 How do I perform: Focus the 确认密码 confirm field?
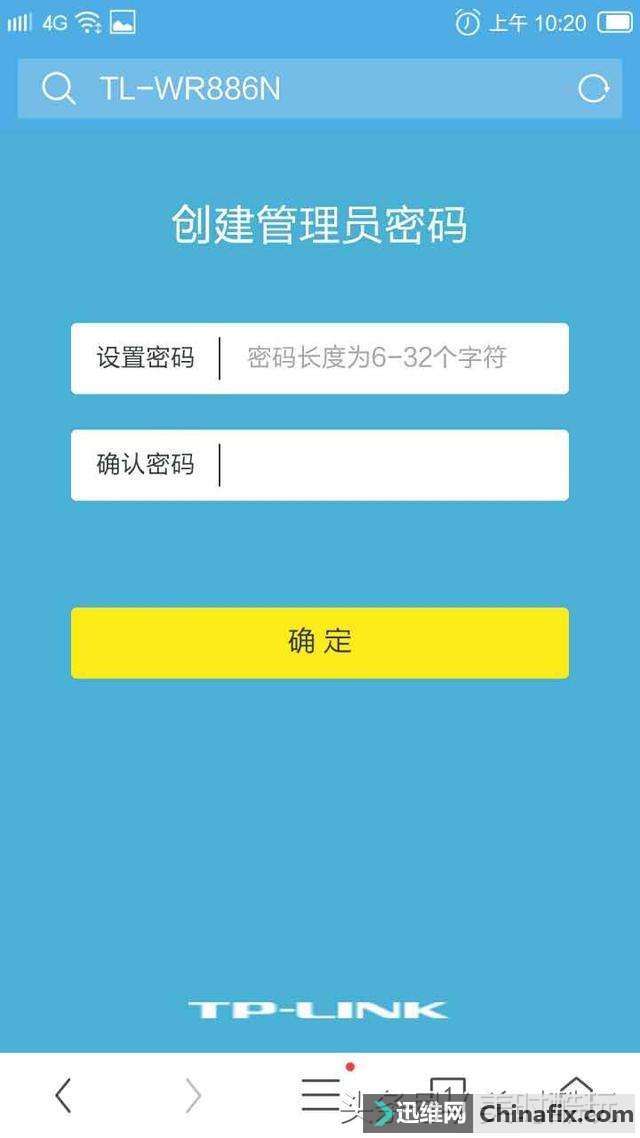tap(390, 465)
